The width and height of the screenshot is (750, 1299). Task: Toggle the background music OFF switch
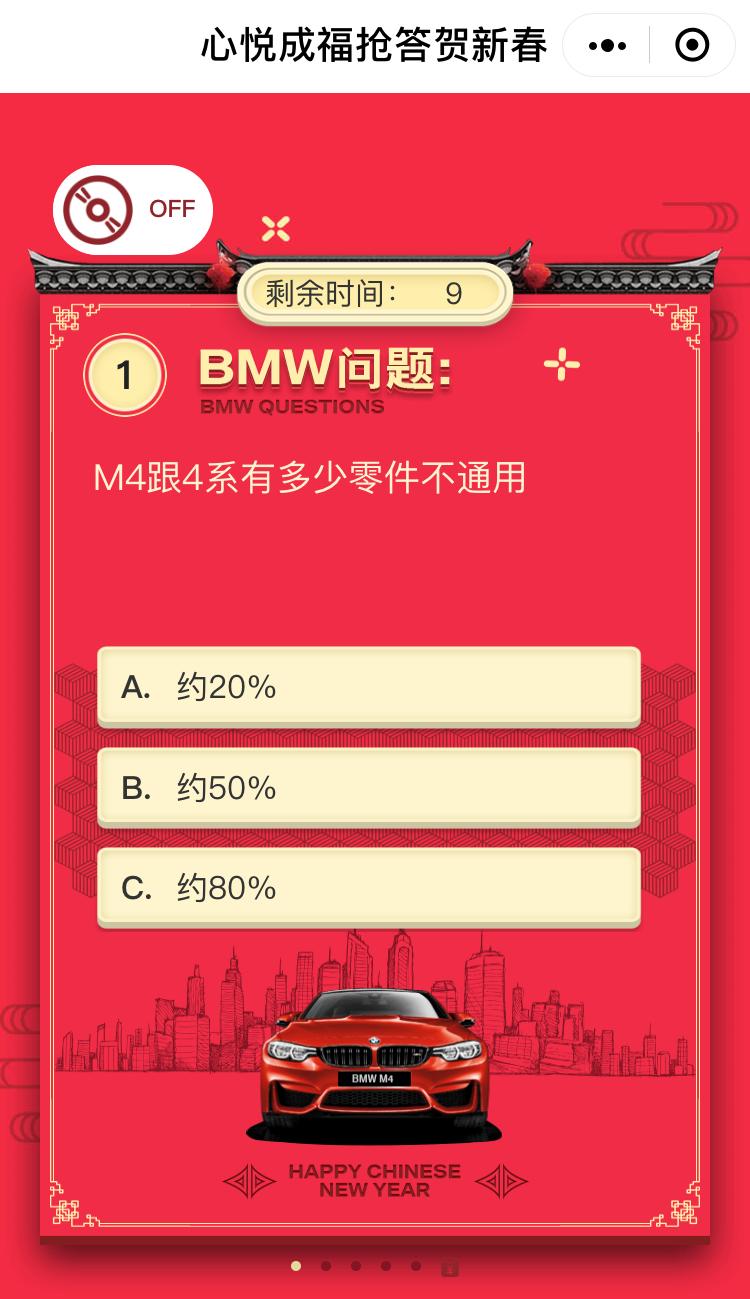tap(133, 209)
